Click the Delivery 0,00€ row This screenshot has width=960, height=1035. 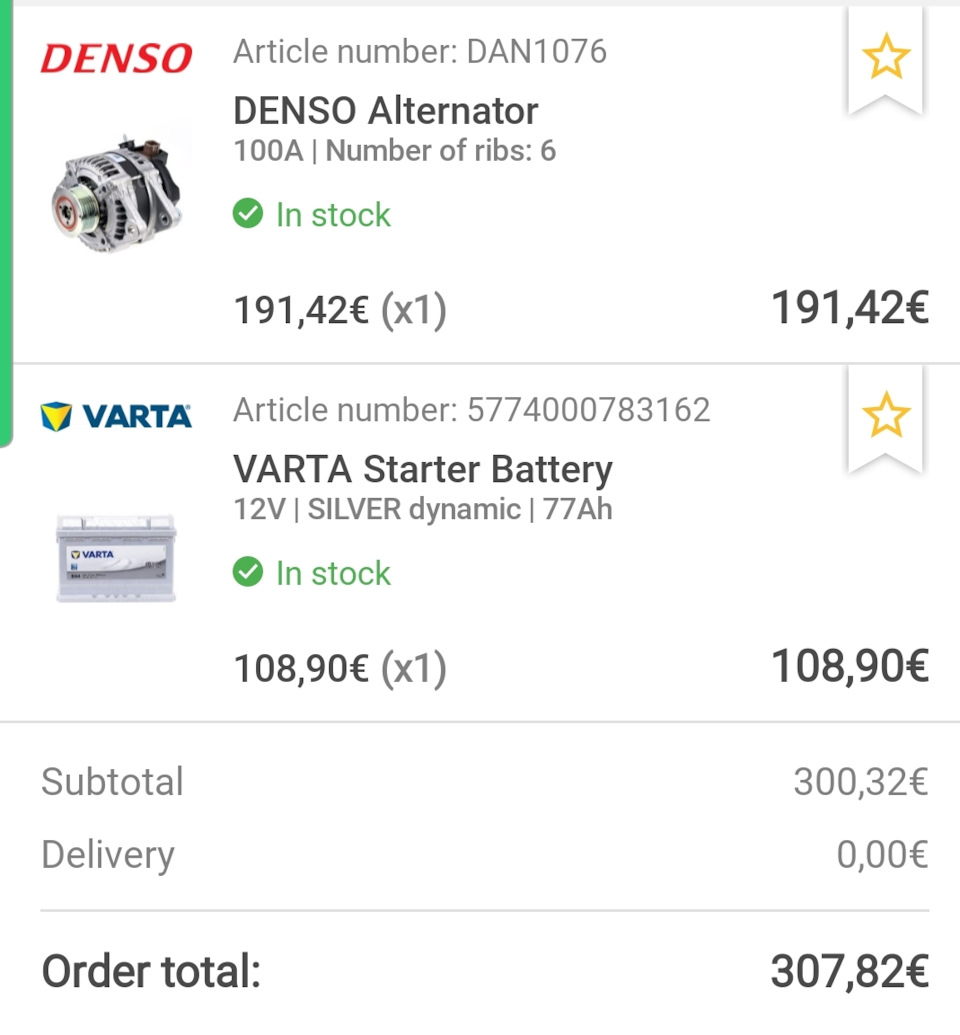[480, 854]
